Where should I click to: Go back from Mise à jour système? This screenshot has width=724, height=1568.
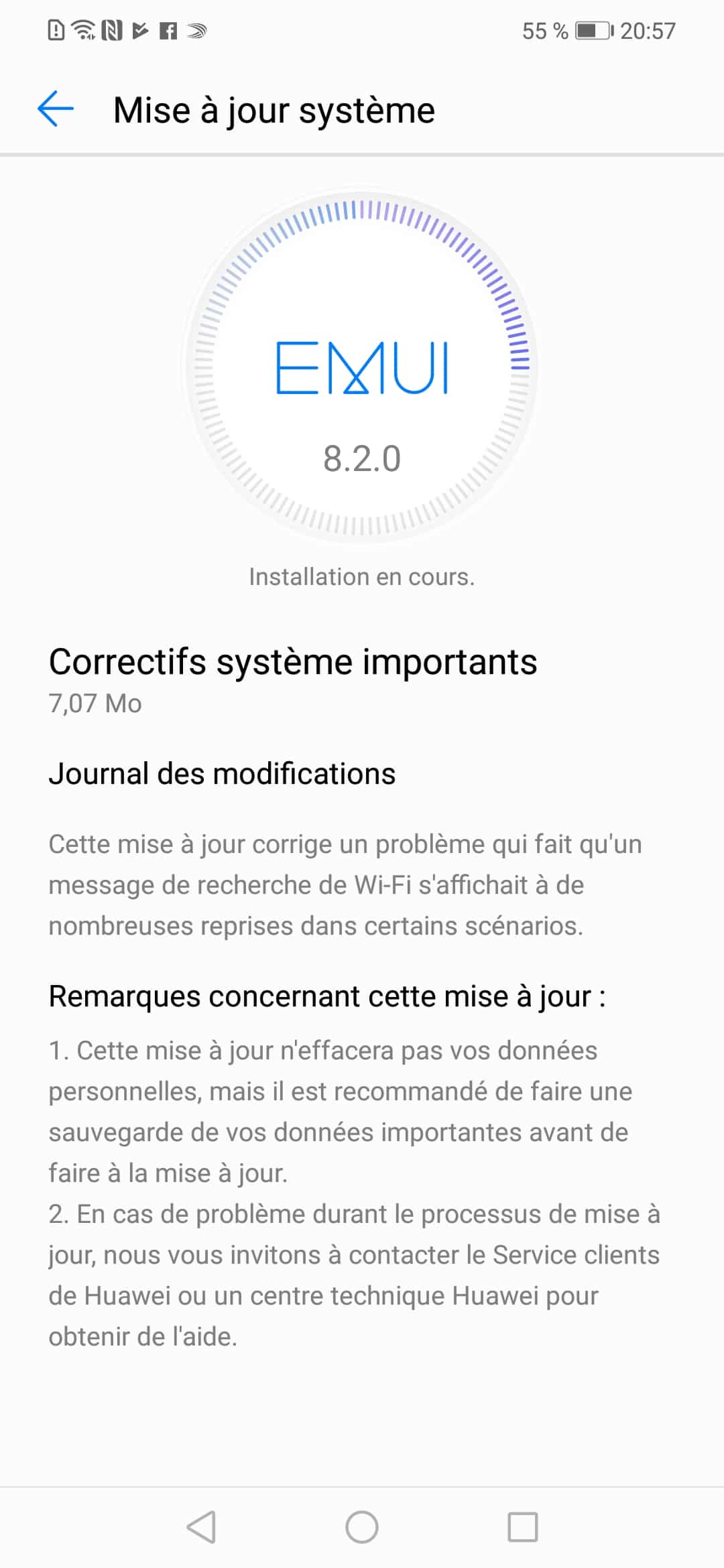click(56, 109)
